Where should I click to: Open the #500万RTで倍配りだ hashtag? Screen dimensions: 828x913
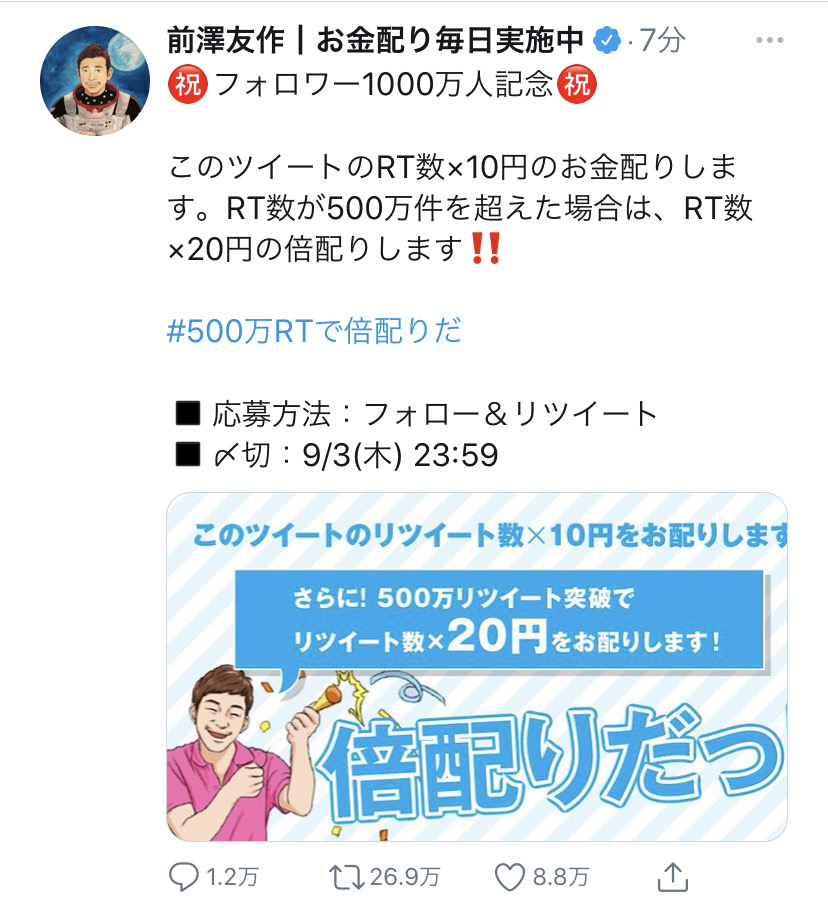coord(314,331)
